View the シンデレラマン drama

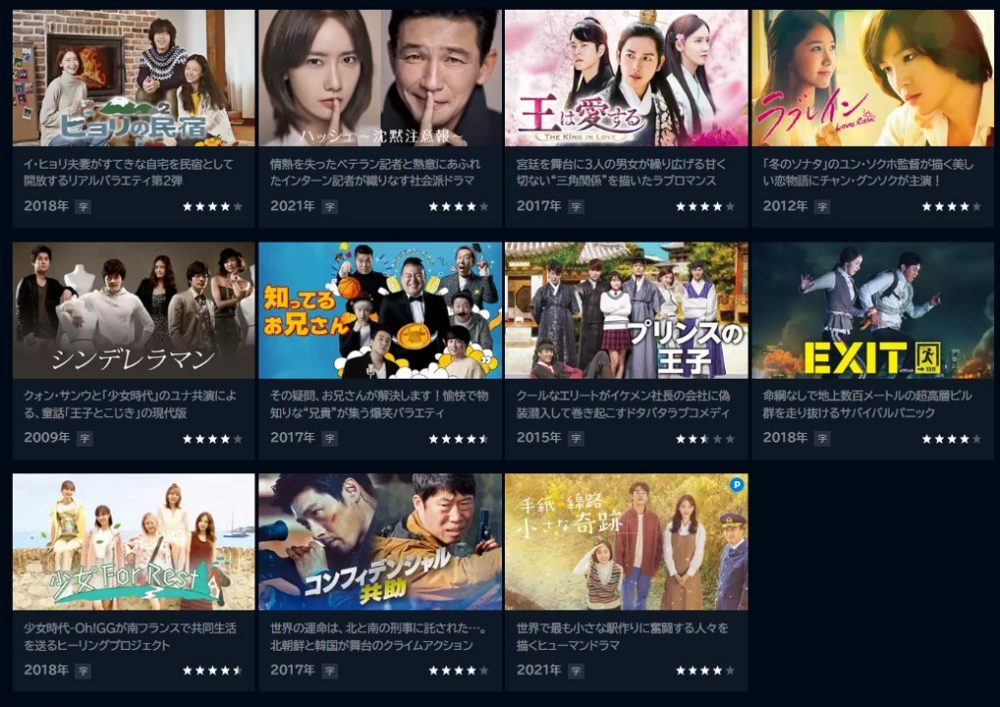[x=133, y=311]
